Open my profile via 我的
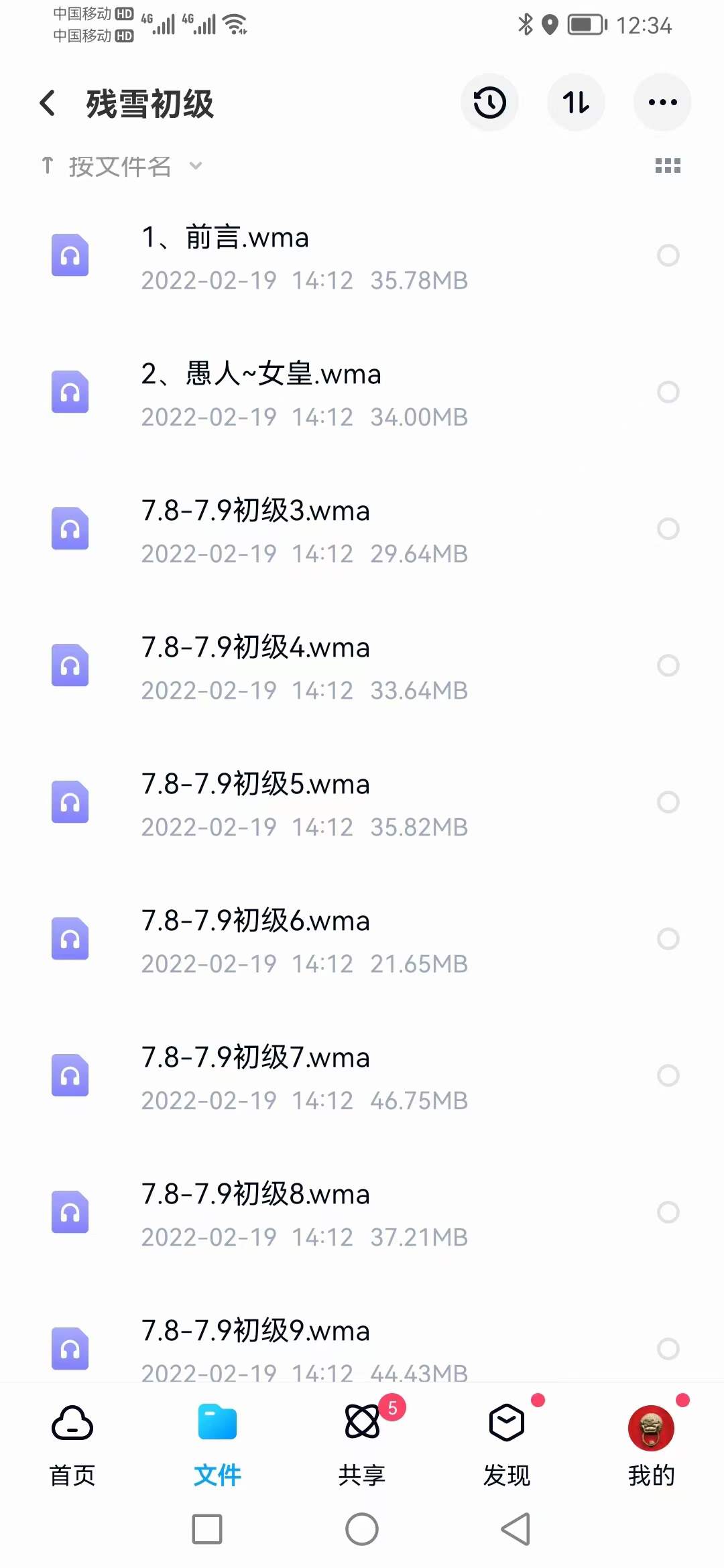The image size is (724, 1568). tap(651, 1441)
